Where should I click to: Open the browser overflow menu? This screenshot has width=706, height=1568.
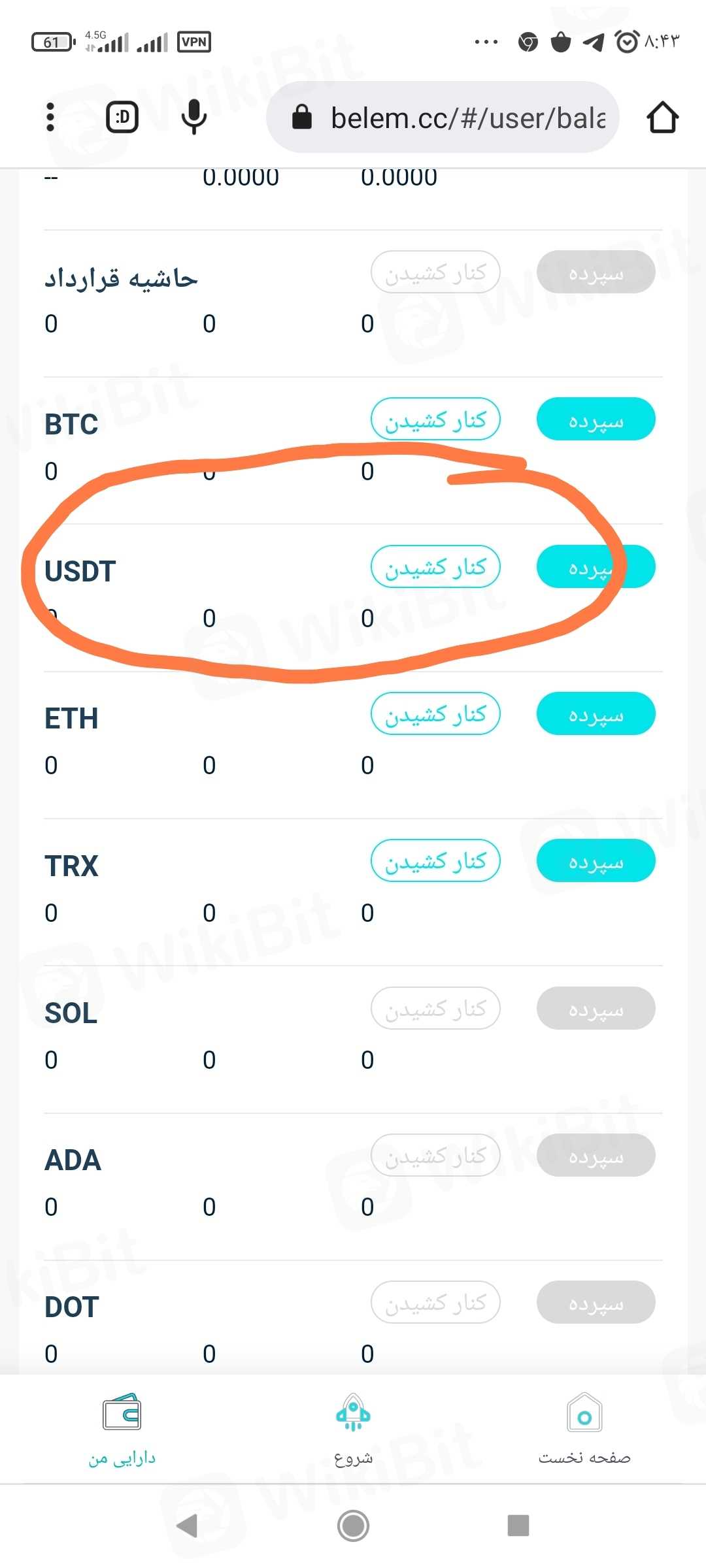click(x=50, y=118)
